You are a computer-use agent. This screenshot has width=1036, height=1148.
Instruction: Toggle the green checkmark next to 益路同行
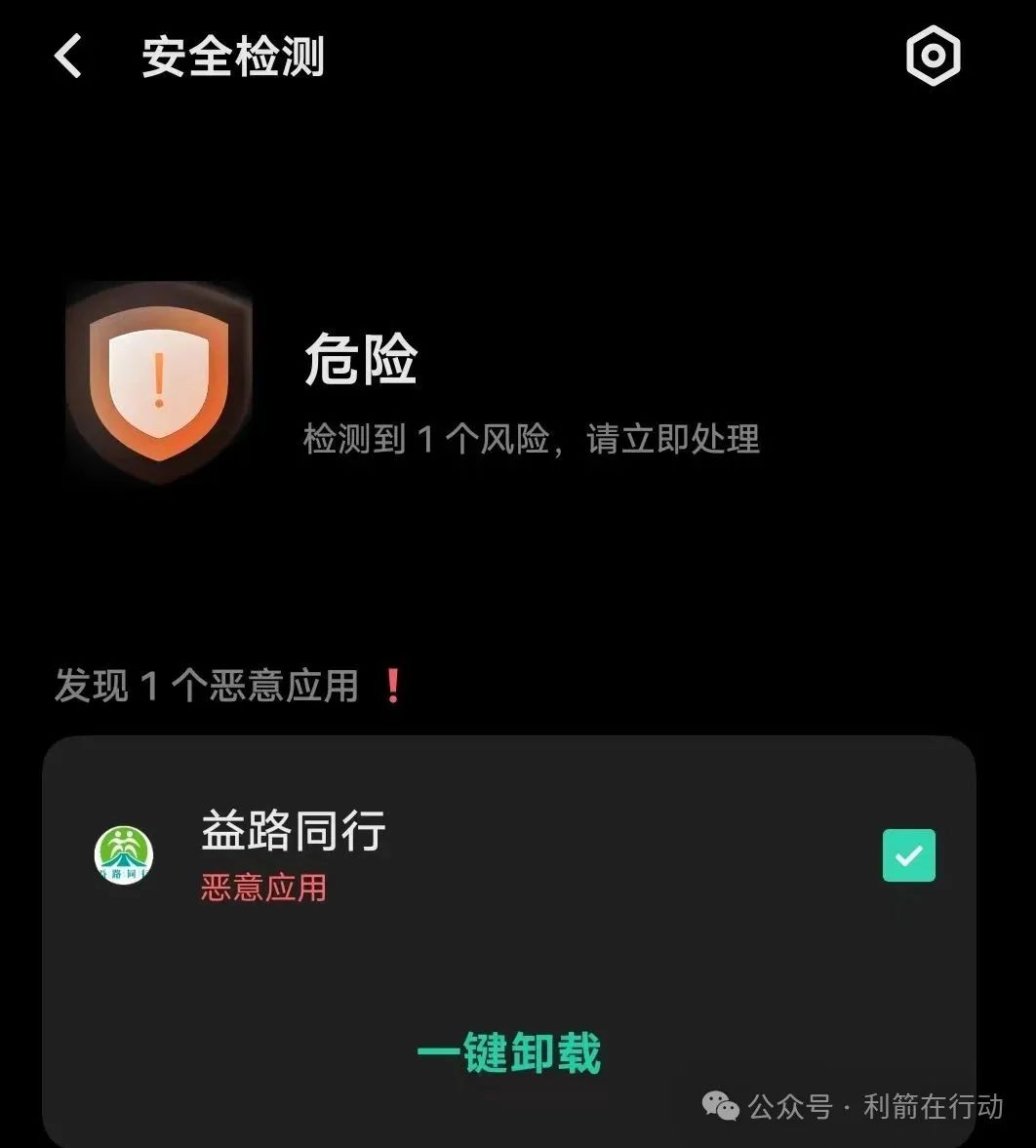click(x=908, y=855)
